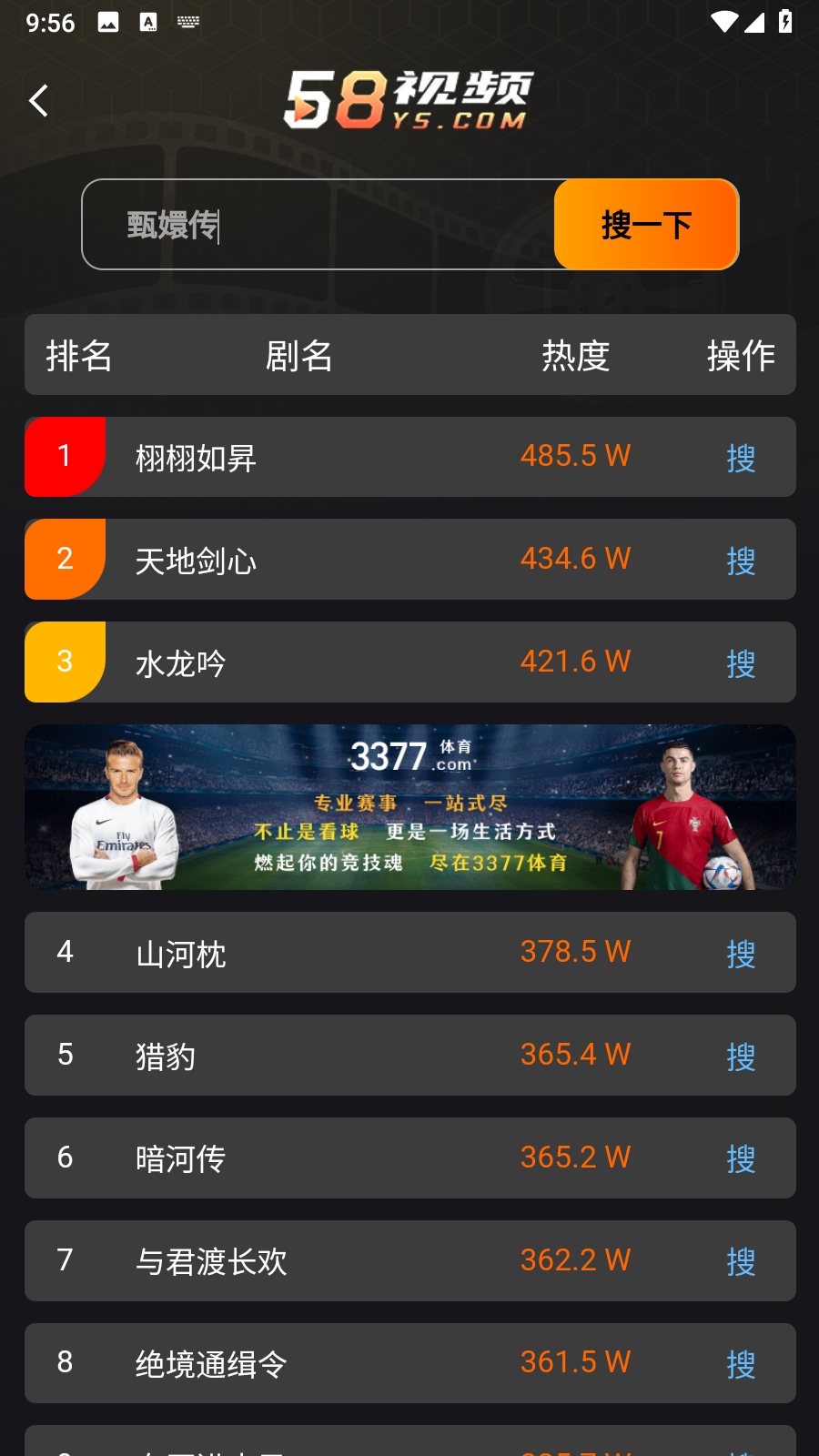The width and height of the screenshot is (819, 1456).
Task: Open the 58视频 logo
Action: 409,98
